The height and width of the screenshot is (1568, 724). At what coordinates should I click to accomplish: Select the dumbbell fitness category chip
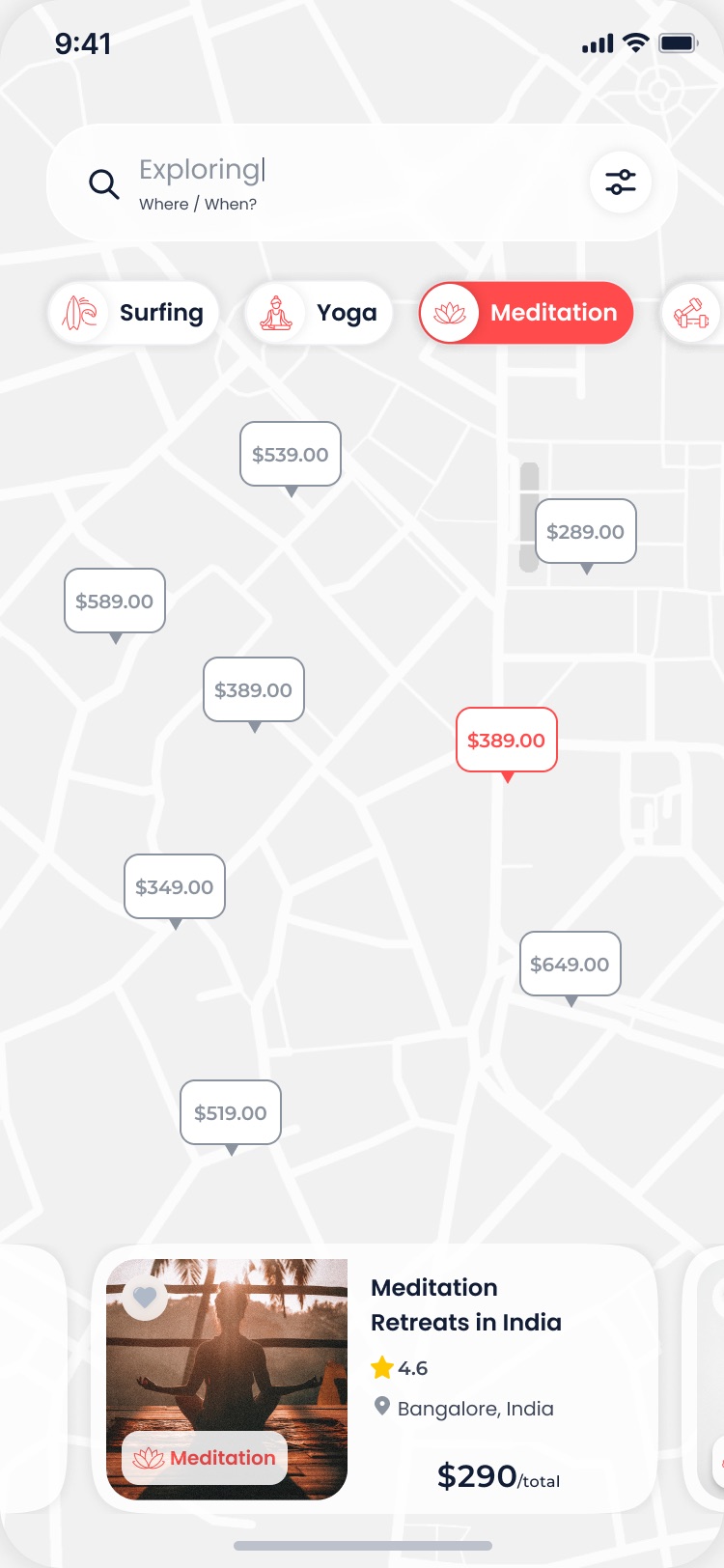pos(693,313)
